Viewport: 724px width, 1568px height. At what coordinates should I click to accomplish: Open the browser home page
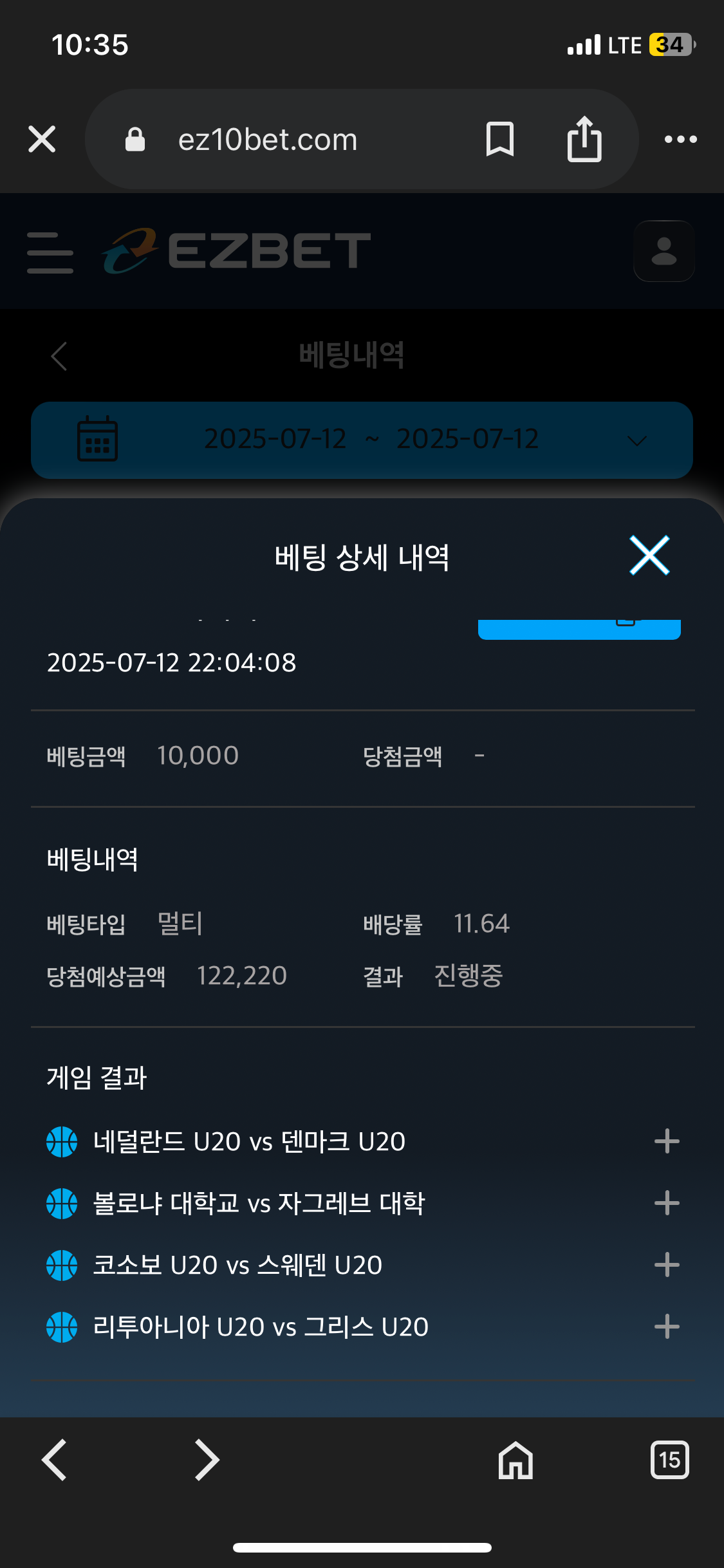515,1460
